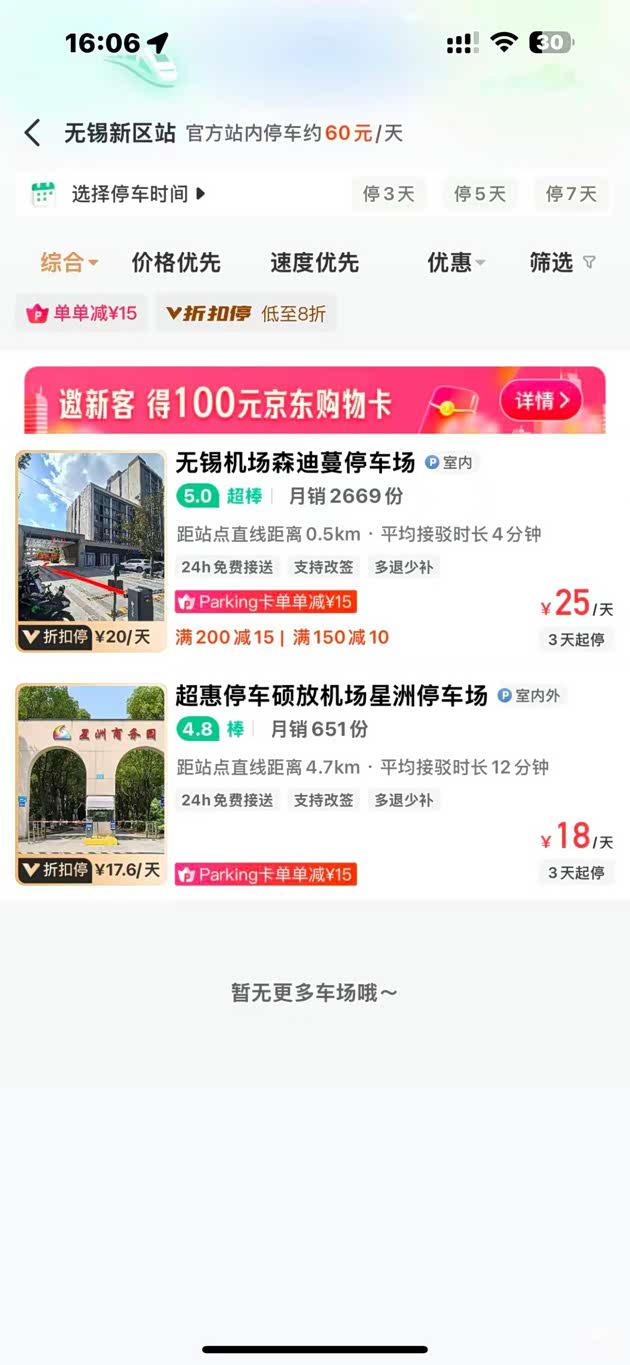Tap 详情 on the 邀新客 banner
630x1365 pixels.
click(x=540, y=402)
